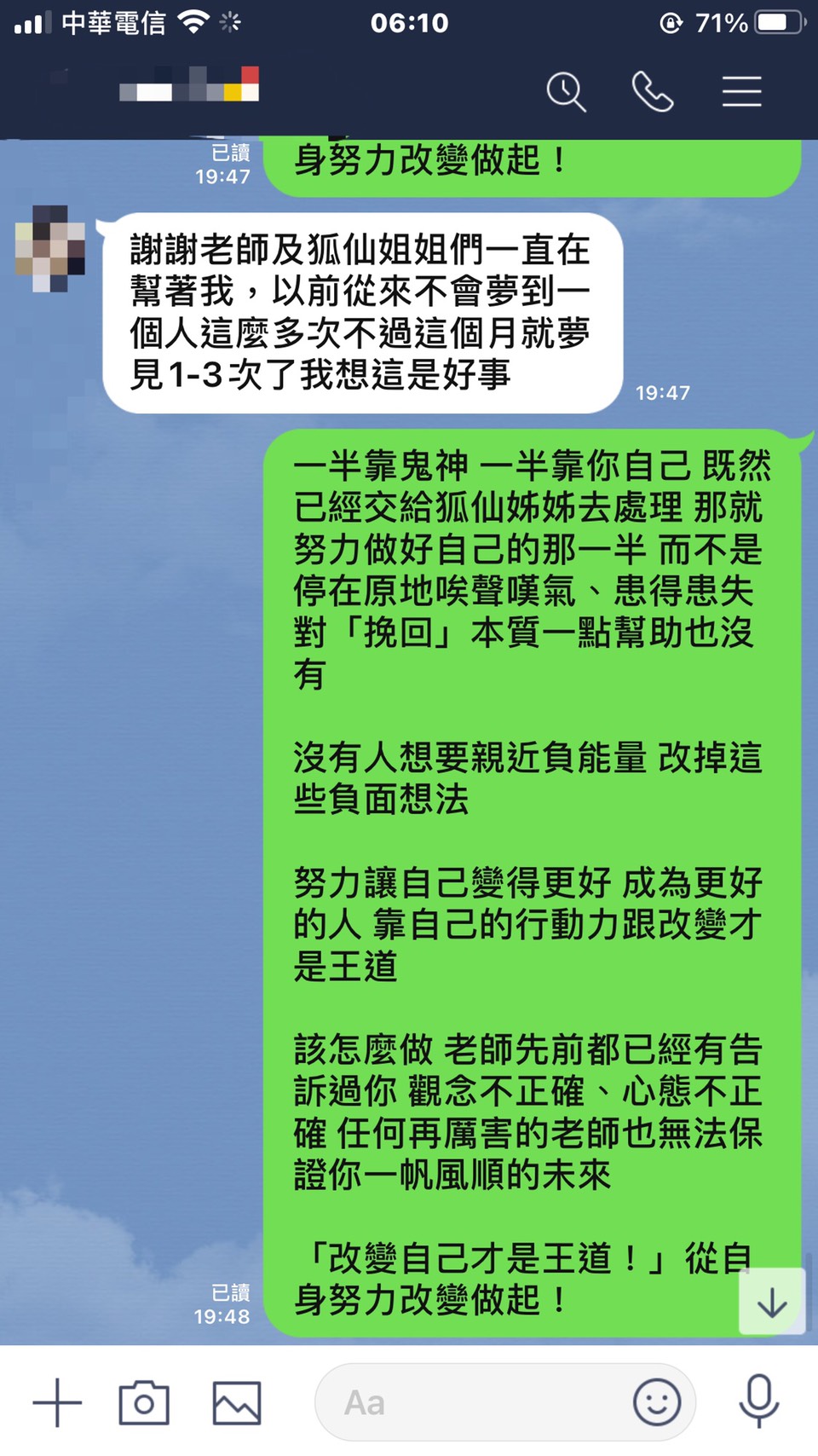Open the emoji and sticker picker

657,1402
